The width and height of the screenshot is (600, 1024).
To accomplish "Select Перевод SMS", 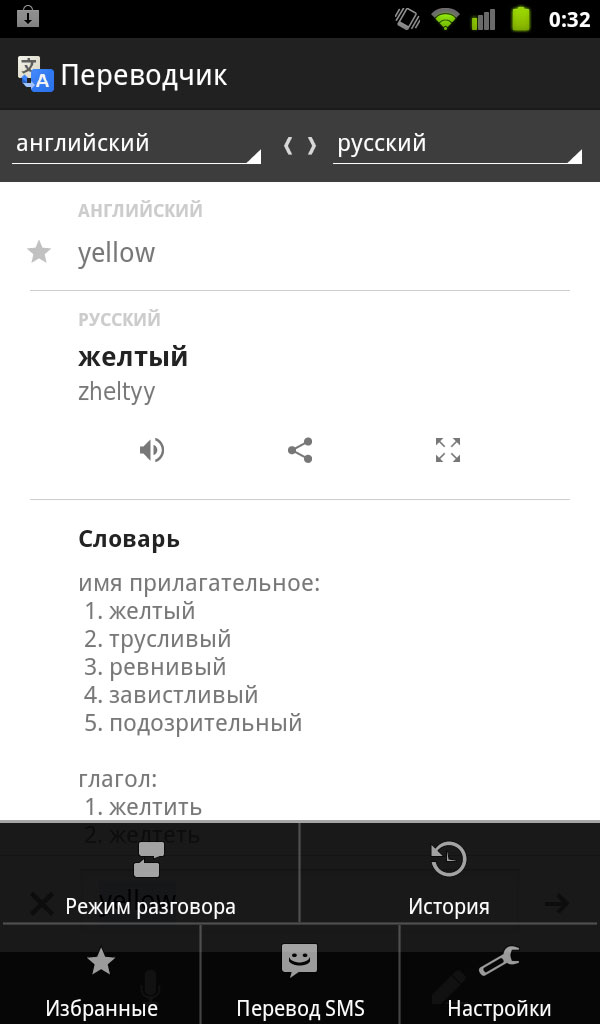I will [300, 975].
